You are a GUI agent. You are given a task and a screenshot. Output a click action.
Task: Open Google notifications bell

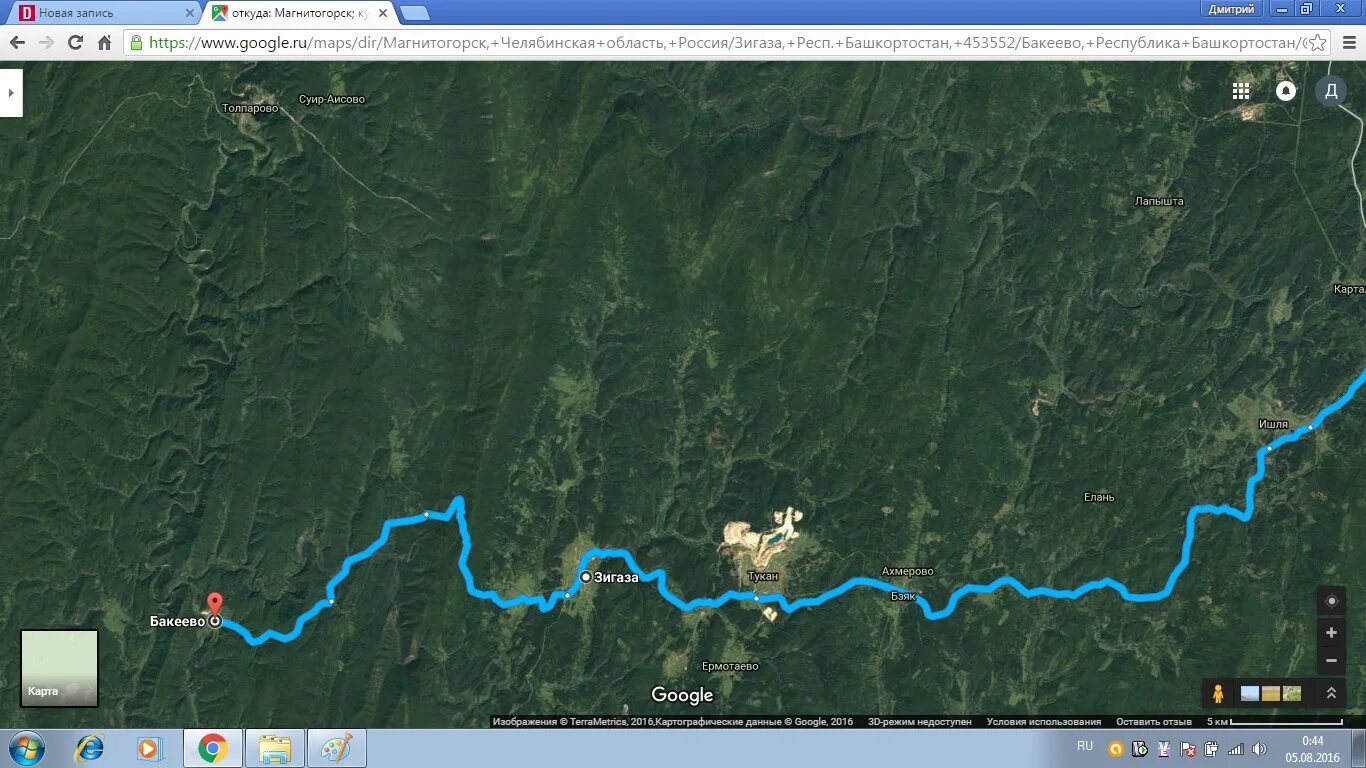1286,91
